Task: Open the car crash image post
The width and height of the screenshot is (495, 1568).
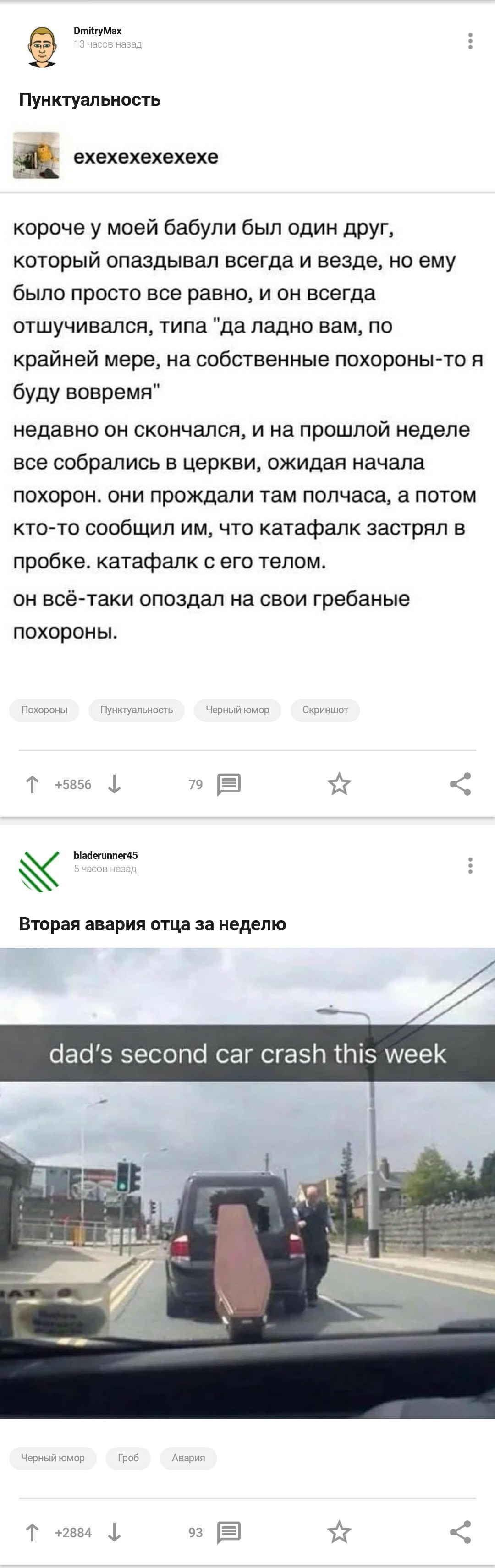Action: tap(247, 1182)
